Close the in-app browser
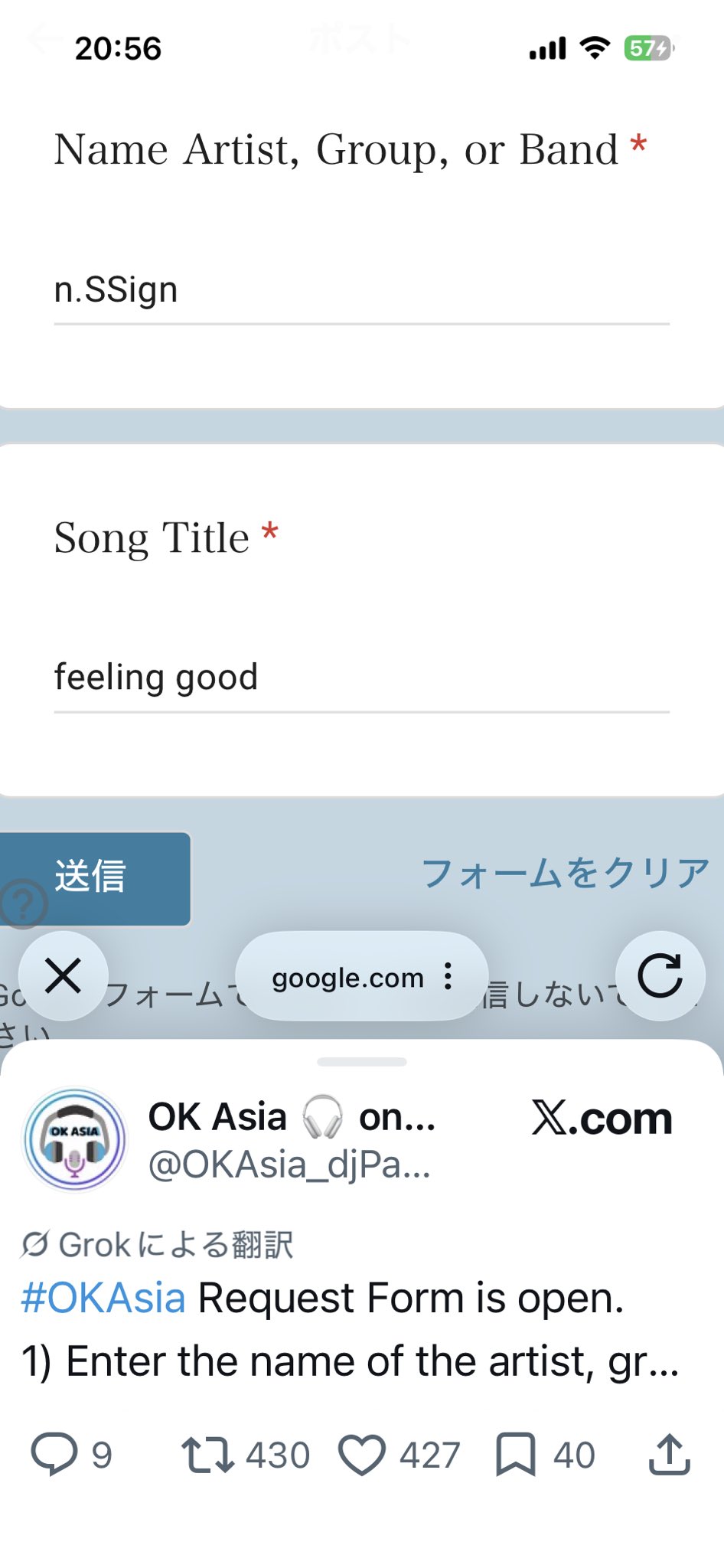Screen dimensions: 724x1568 point(64,976)
